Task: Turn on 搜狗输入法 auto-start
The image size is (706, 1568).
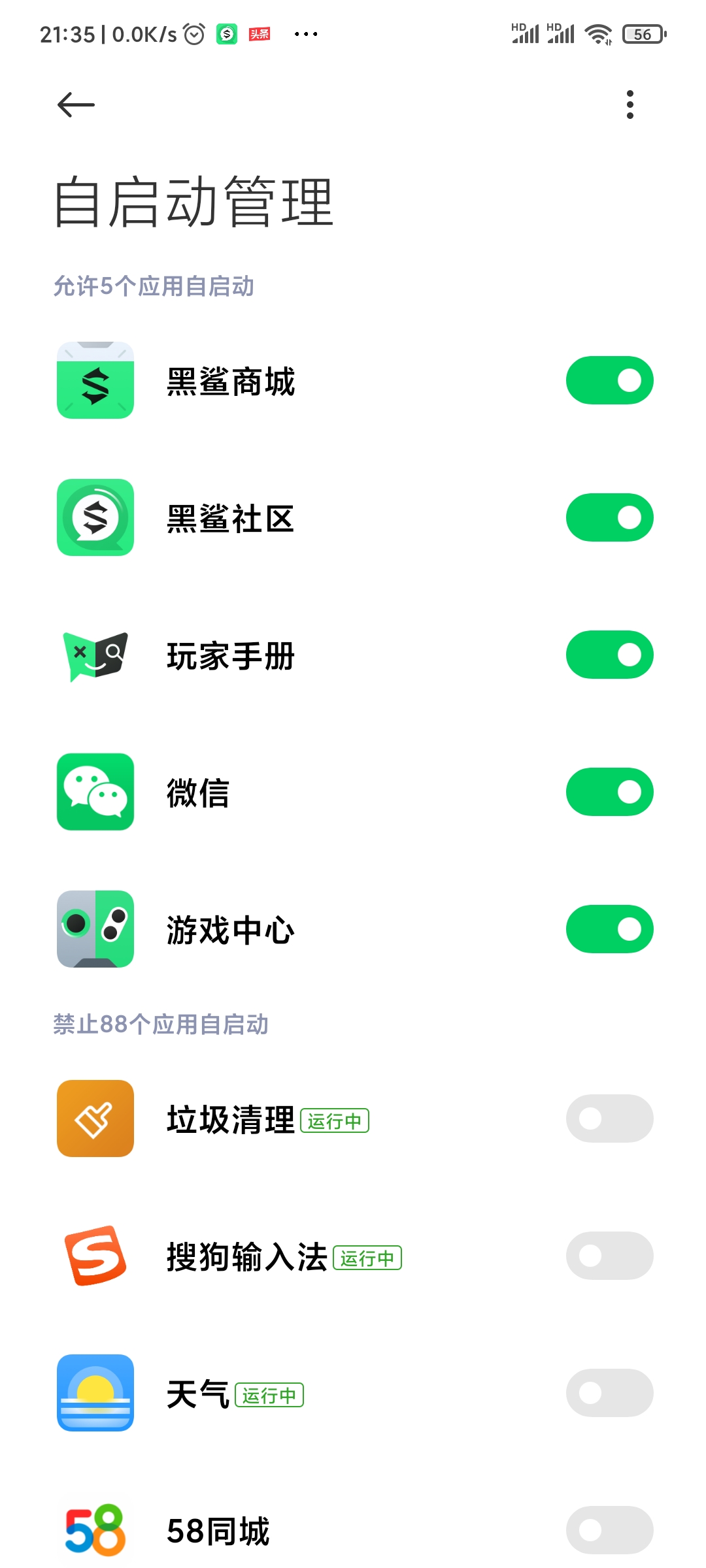Action: [609, 1256]
